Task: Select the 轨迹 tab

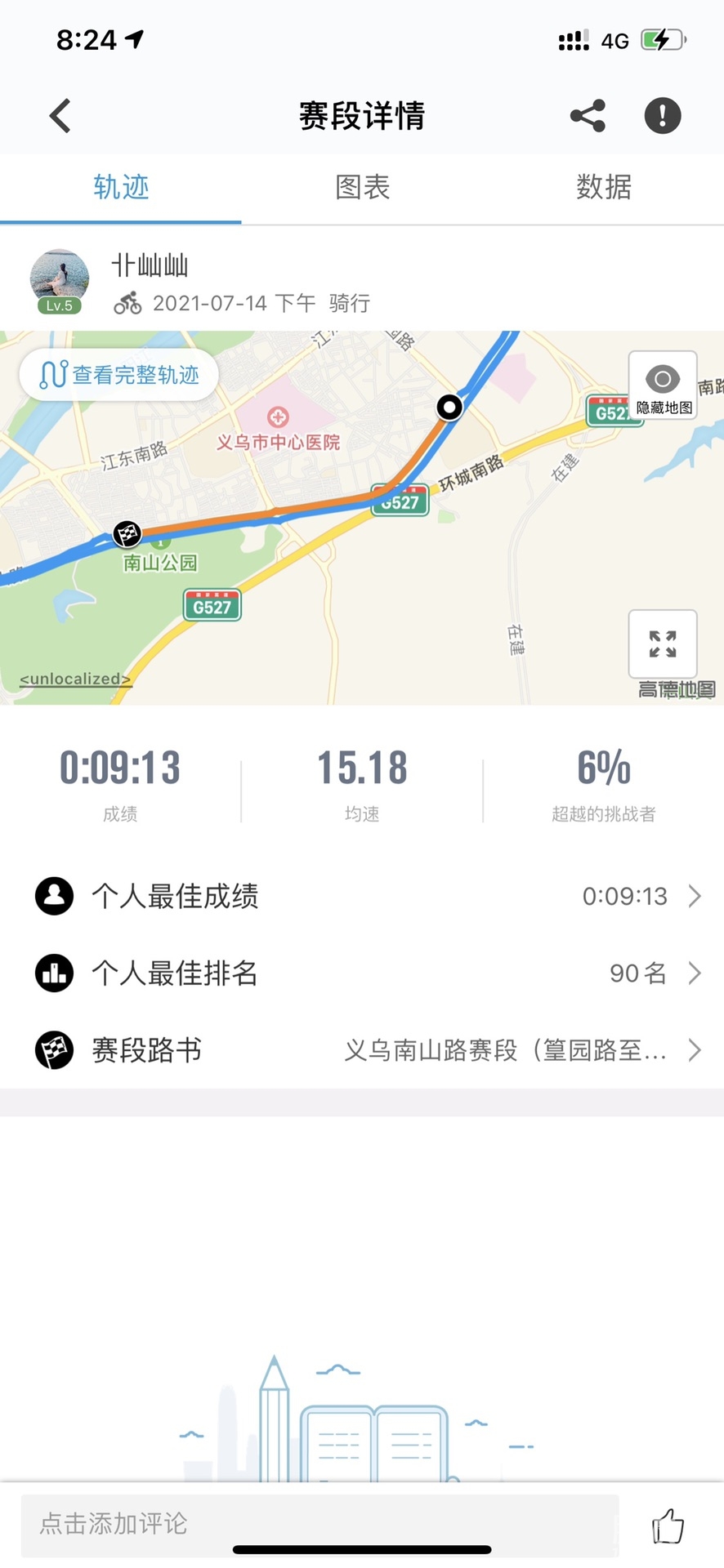Action: (x=121, y=187)
